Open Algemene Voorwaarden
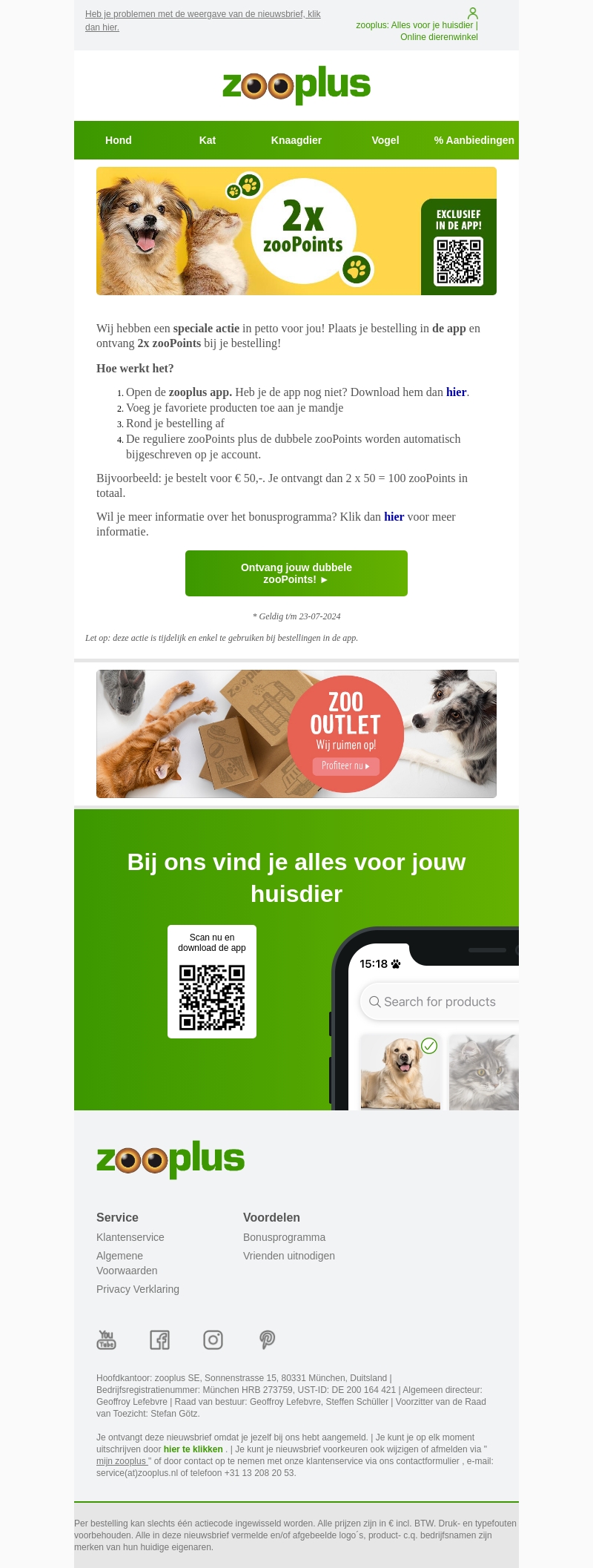Viewport: 593px width, 1568px height. [x=127, y=1263]
